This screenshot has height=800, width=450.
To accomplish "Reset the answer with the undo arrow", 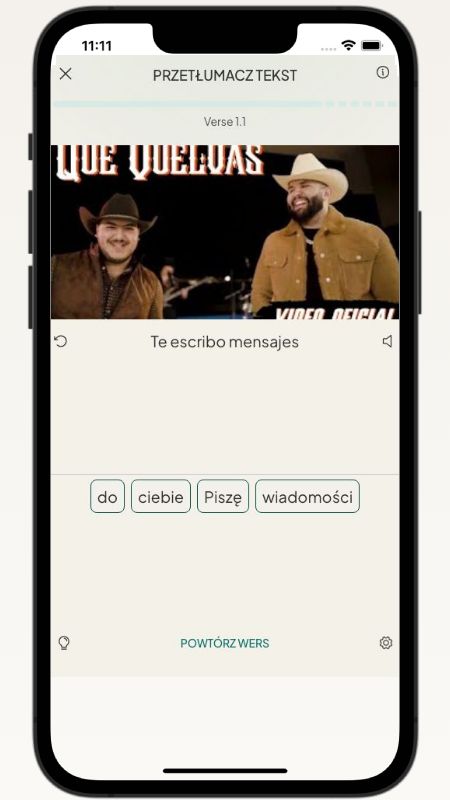I will pyautogui.click(x=61, y=341).
